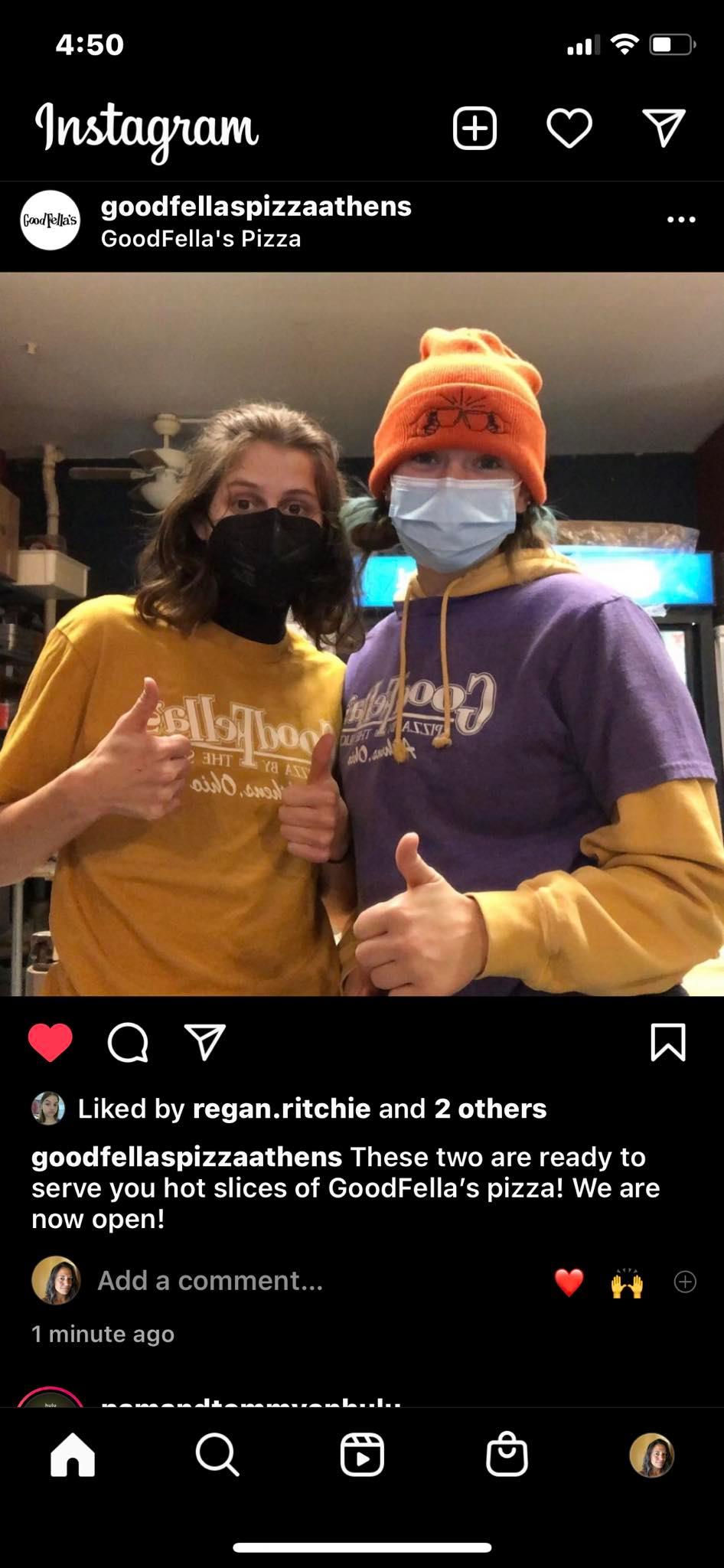The width and height of the screenshot is (724, 1568).
Task: Open goodfellaspizzaathens profile picture
Action: tap(50, 220)
